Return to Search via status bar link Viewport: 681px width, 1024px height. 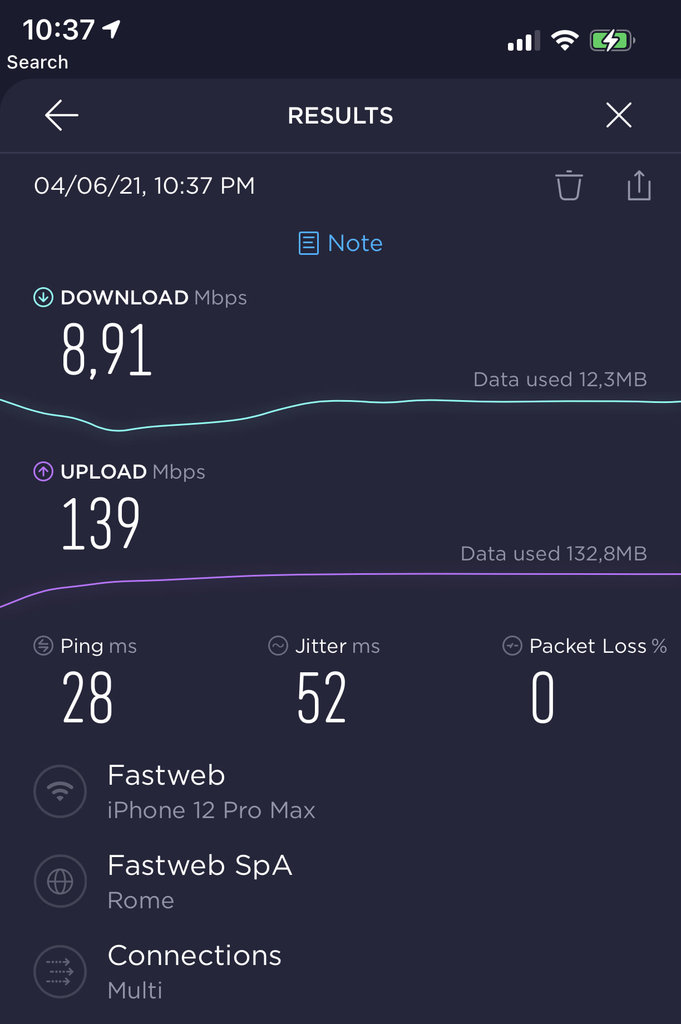point(37,62)
